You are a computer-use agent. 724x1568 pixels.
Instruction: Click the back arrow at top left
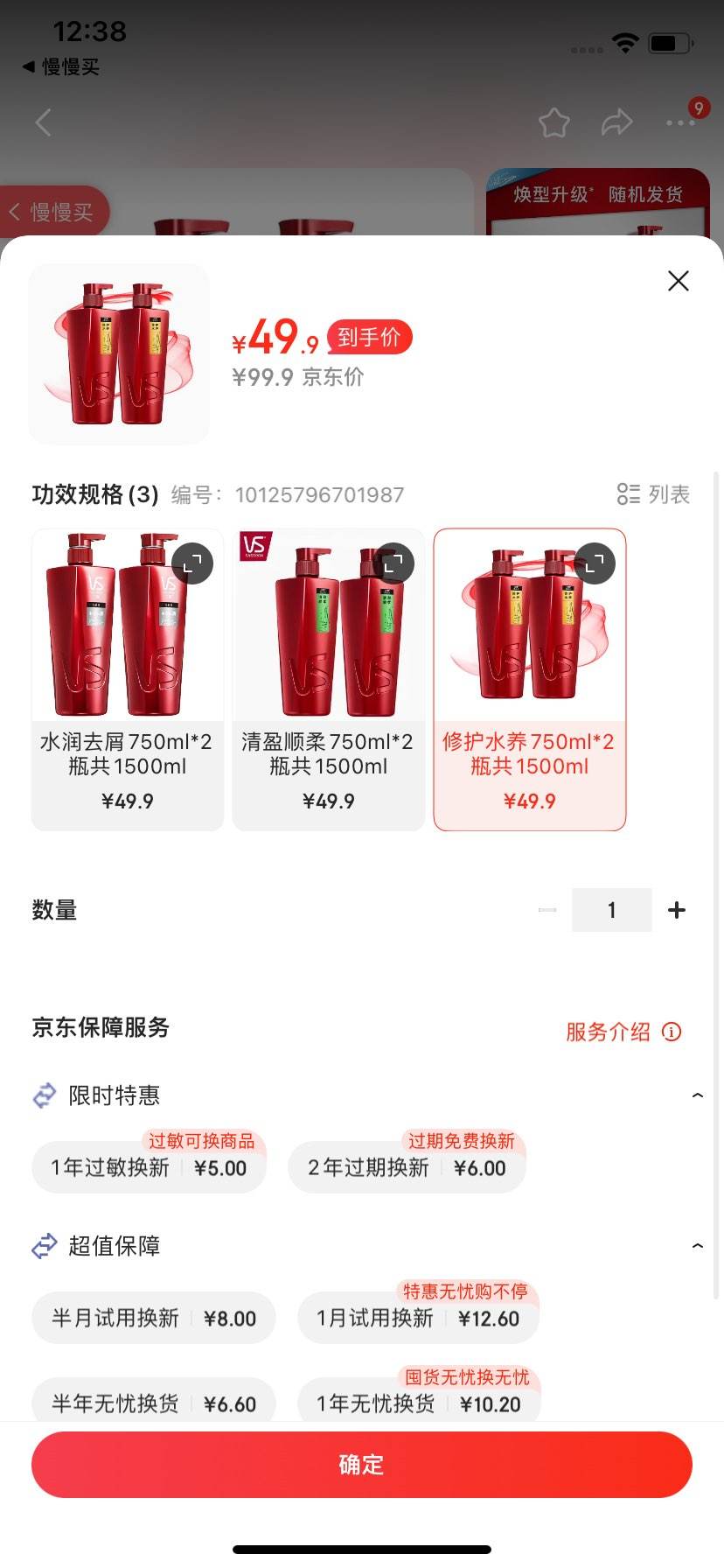(44, 122)
